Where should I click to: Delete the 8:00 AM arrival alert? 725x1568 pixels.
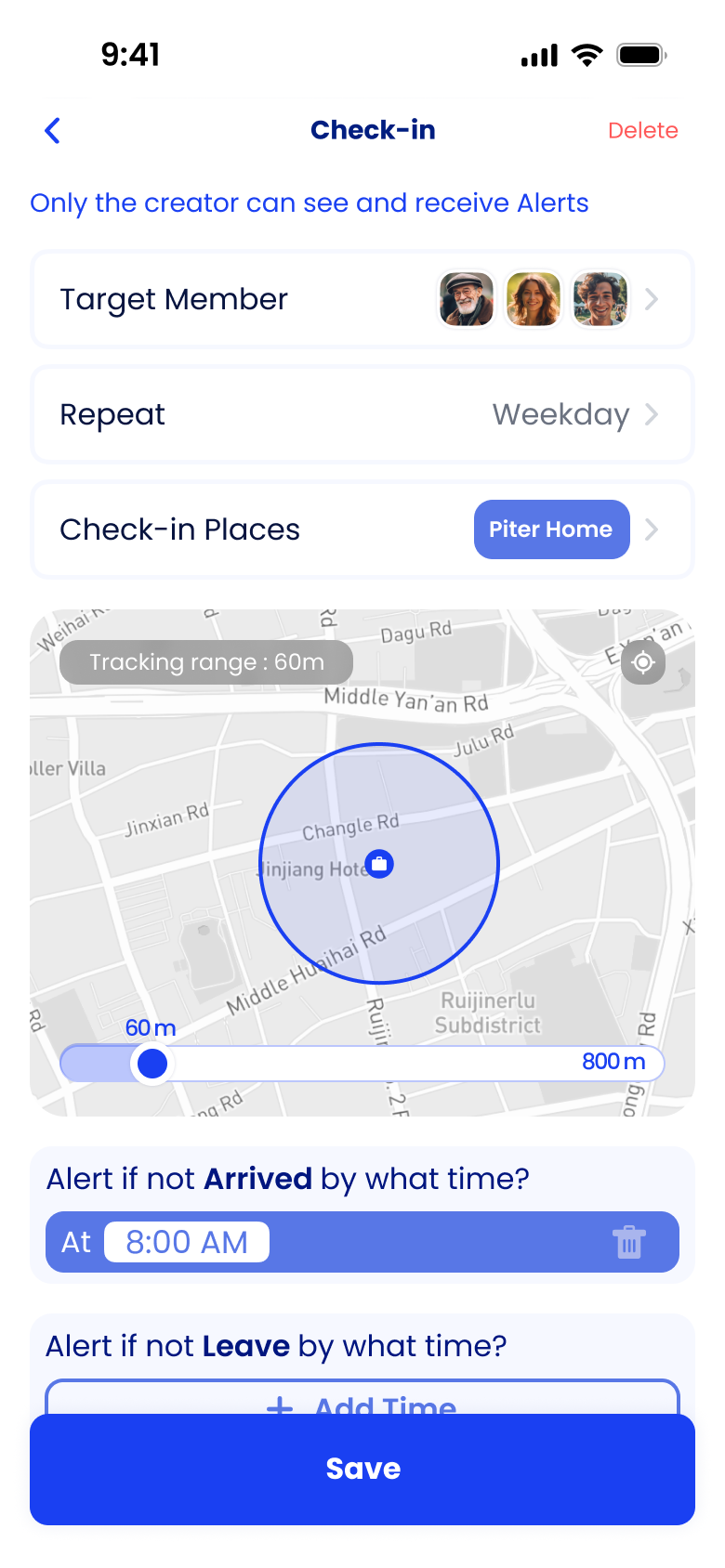[x=629, y=1242]
